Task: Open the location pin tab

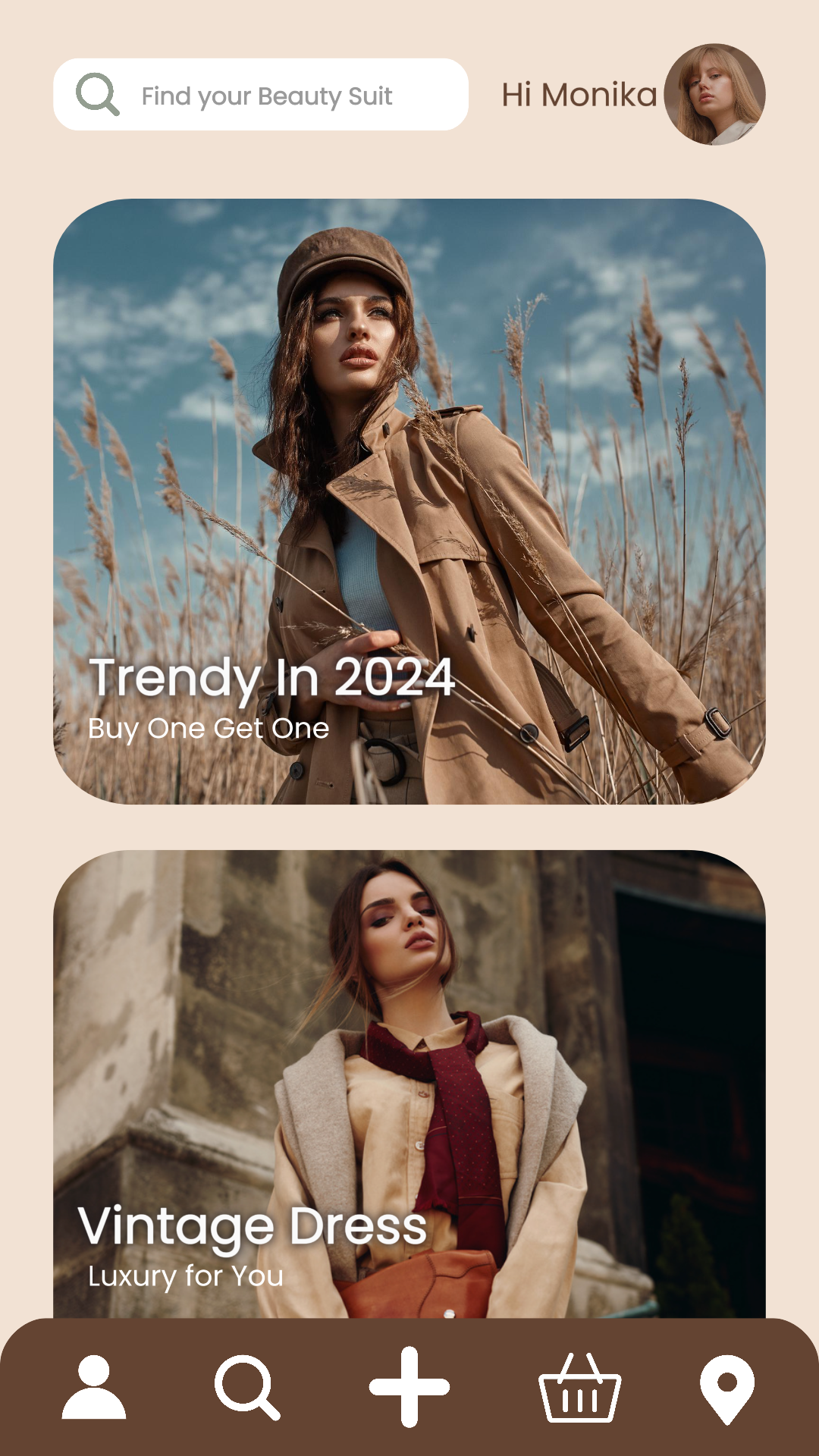Action: 726,1389
